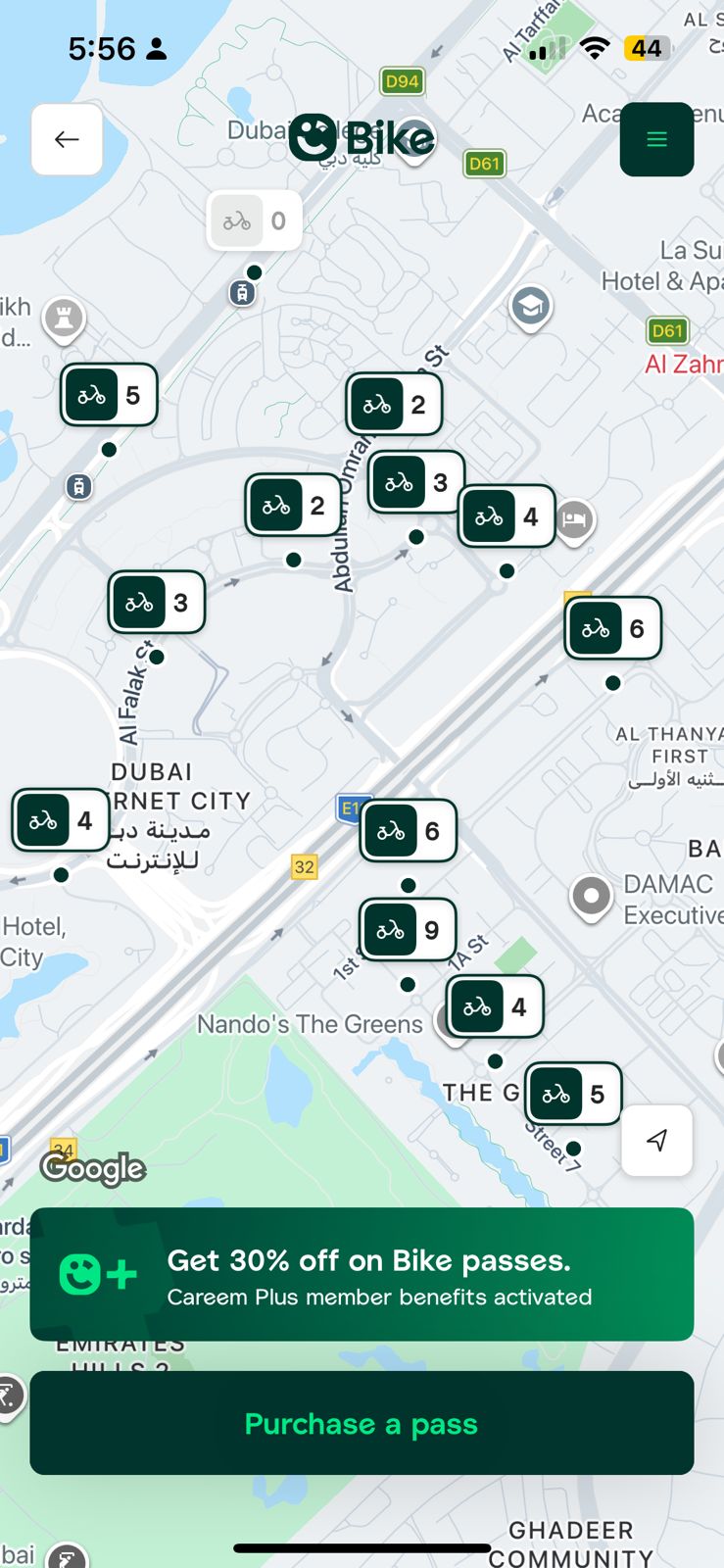724x1568 pixels.
Task: Tap the DAMAC Executive map marker
Action: (x=591, y=897)
